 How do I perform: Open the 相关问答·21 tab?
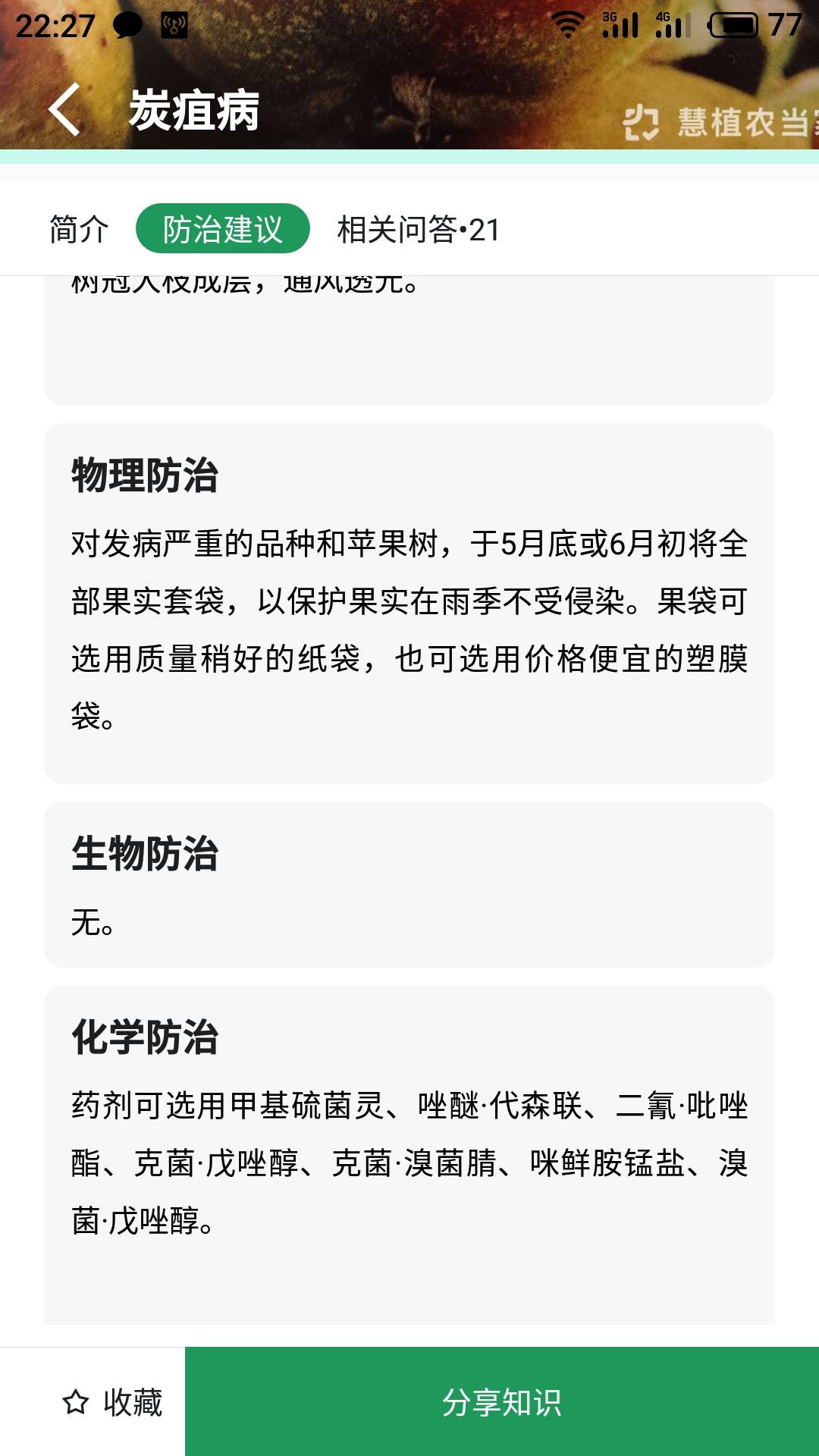(418, 229)
